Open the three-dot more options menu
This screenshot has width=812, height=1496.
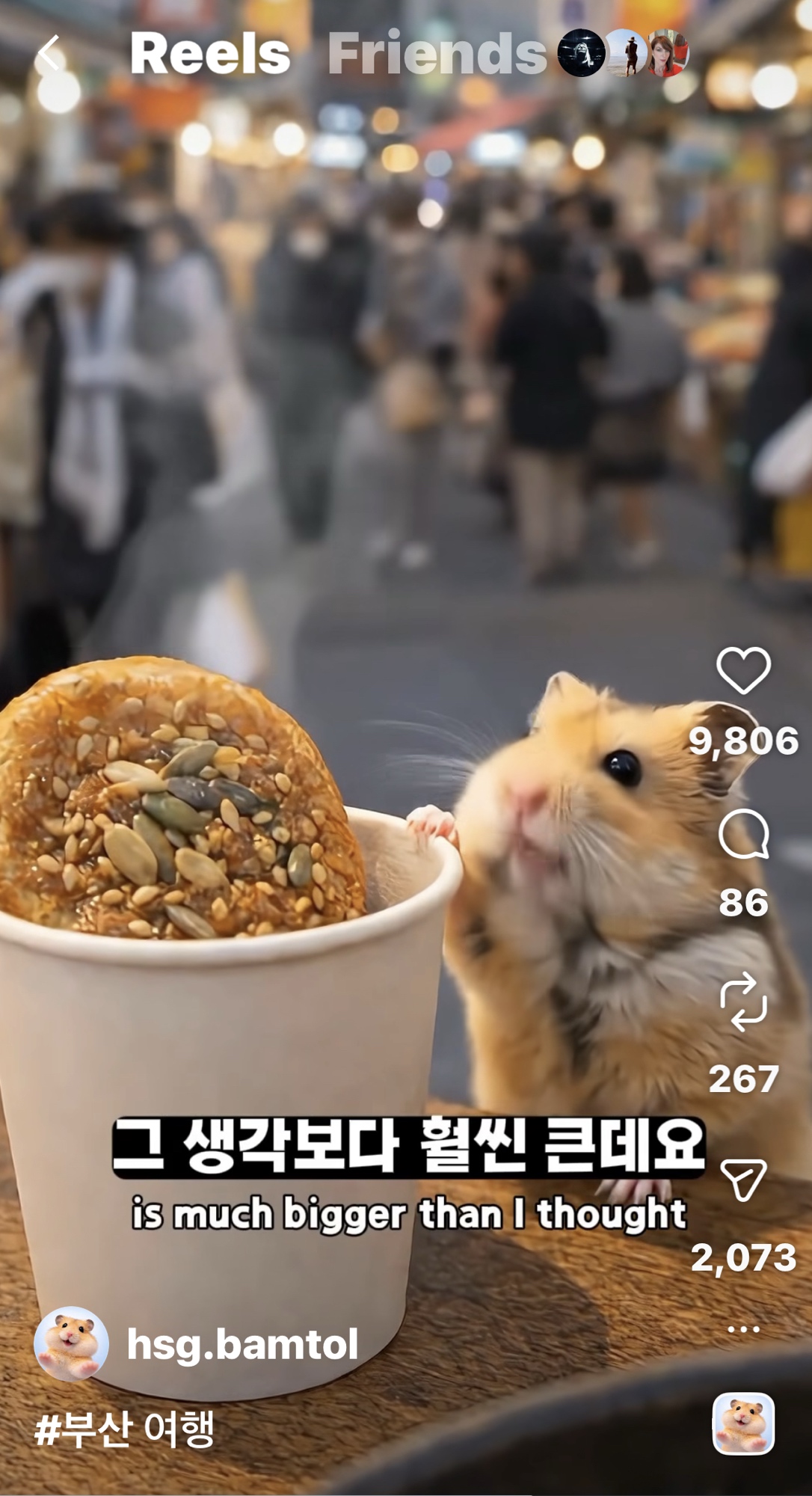[x=743, y=1329]
